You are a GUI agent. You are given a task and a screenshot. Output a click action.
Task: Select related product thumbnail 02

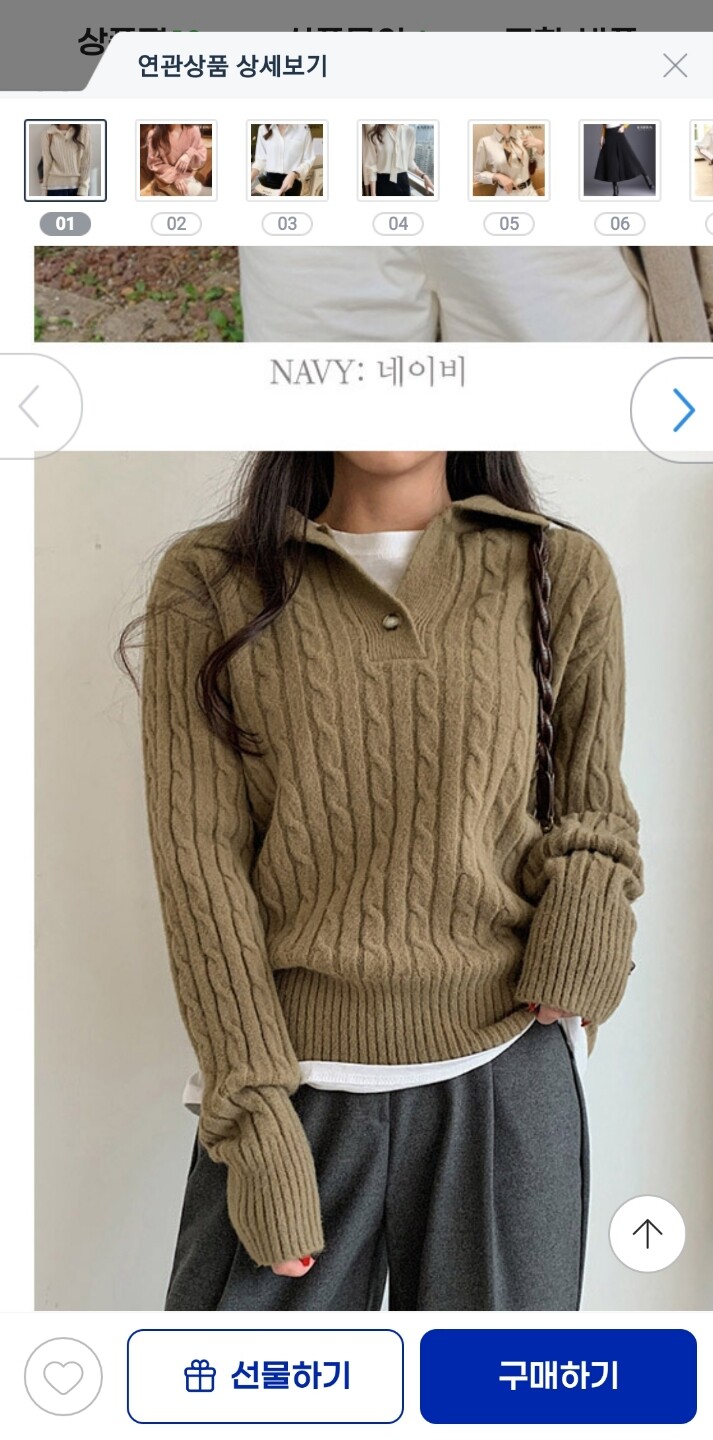176,160
